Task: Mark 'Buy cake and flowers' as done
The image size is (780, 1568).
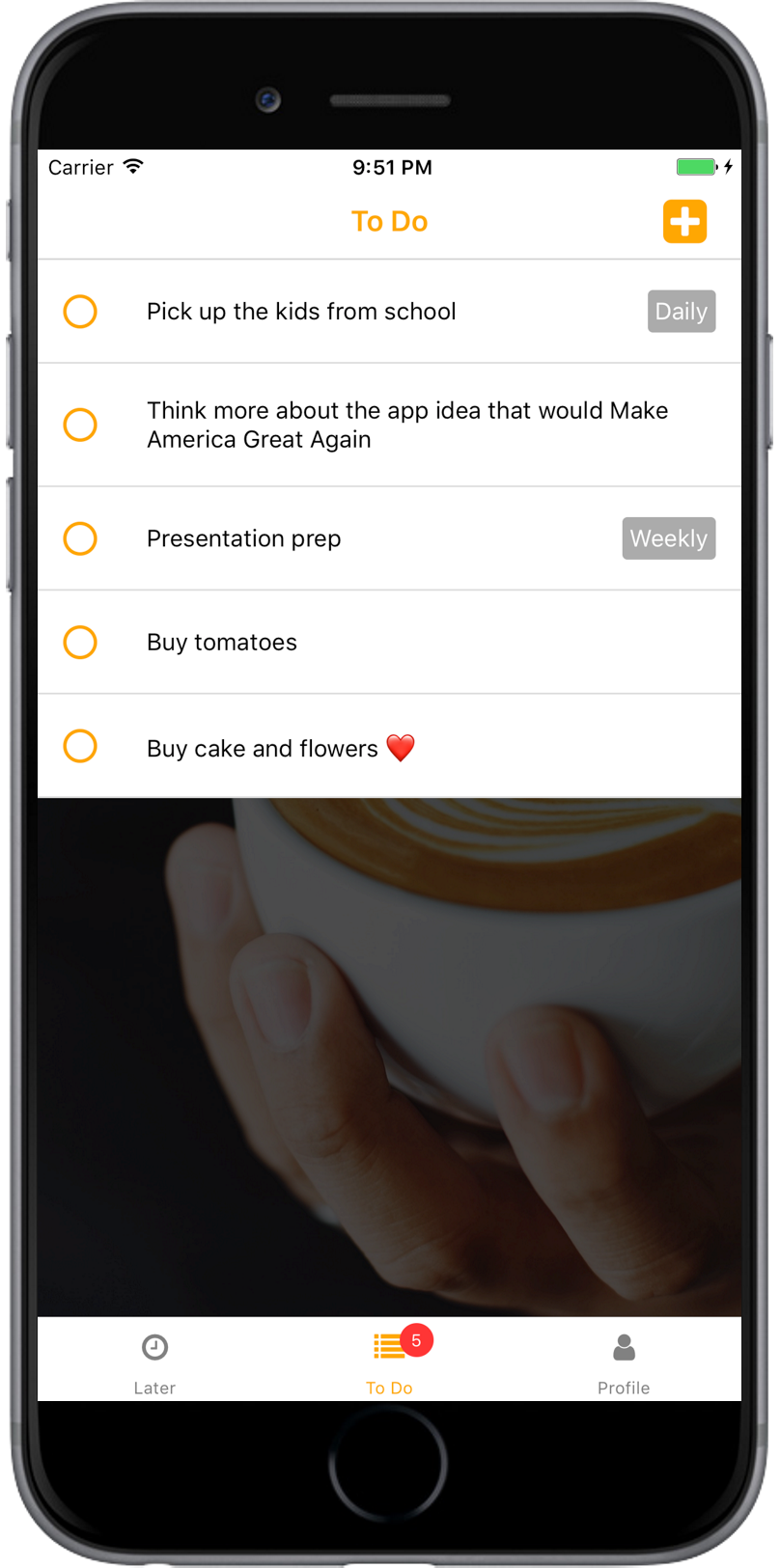Action: pos(80,746)
